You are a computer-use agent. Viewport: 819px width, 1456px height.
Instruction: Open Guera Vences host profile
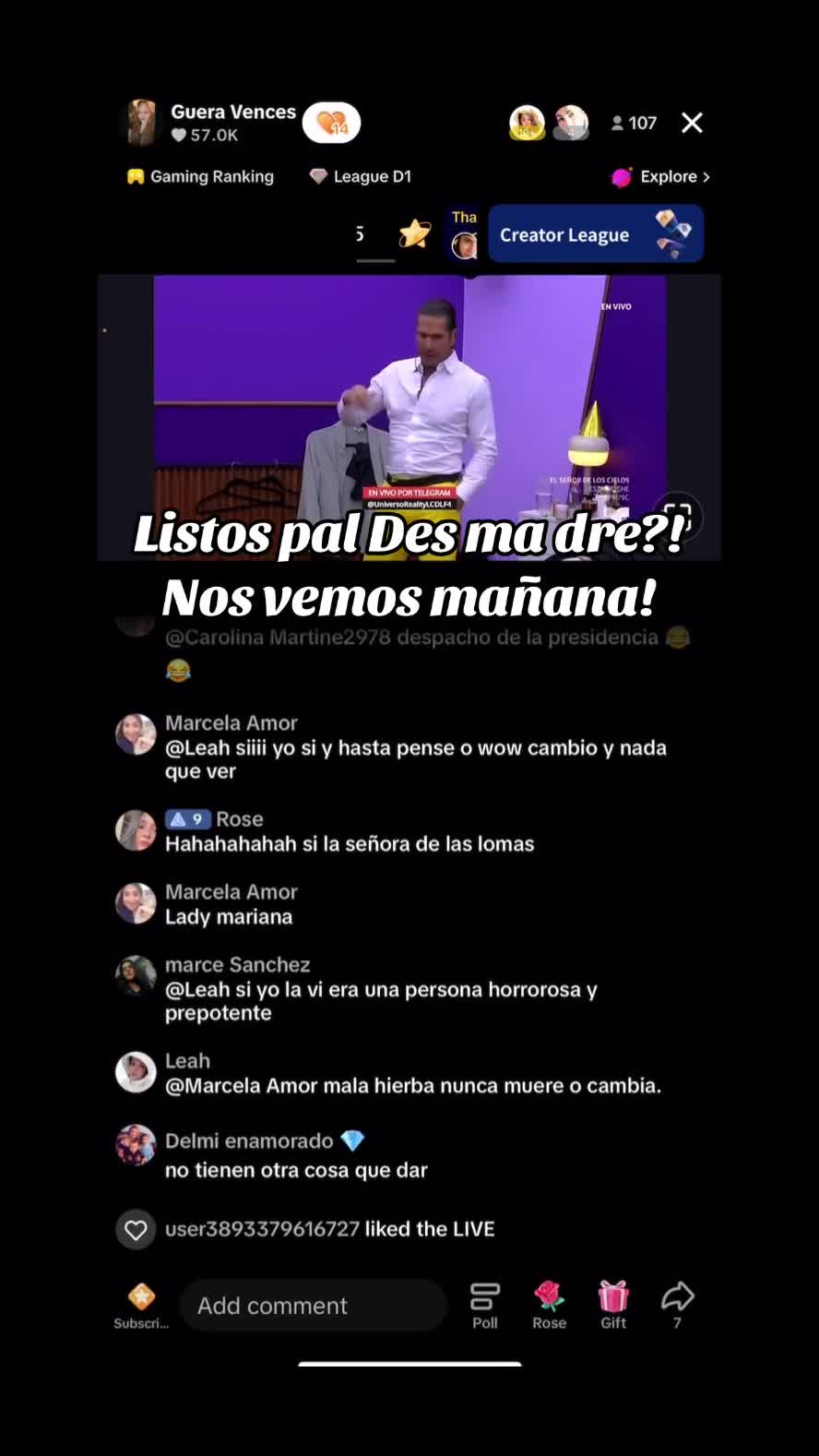click(x=143, y=123)
